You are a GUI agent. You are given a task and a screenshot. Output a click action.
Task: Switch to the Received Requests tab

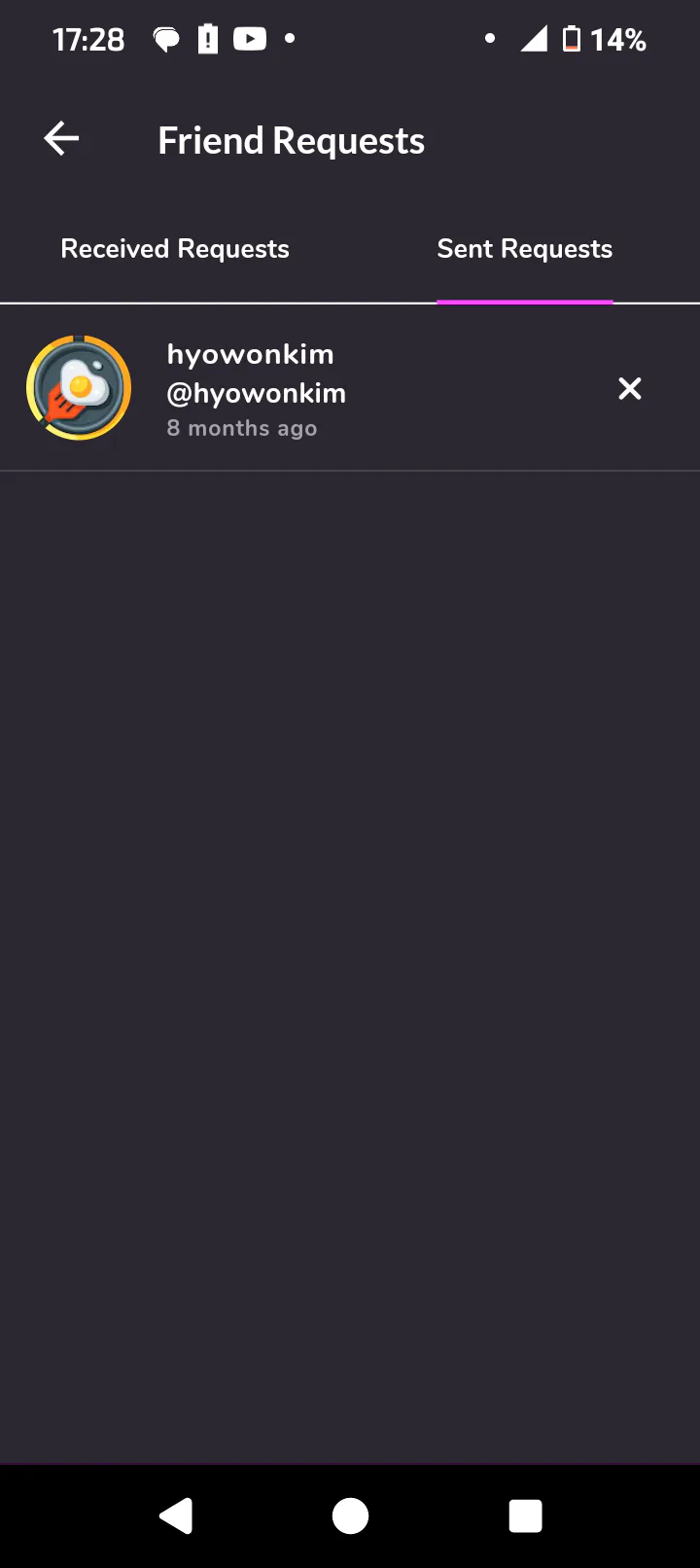click(x=175, y=249)
